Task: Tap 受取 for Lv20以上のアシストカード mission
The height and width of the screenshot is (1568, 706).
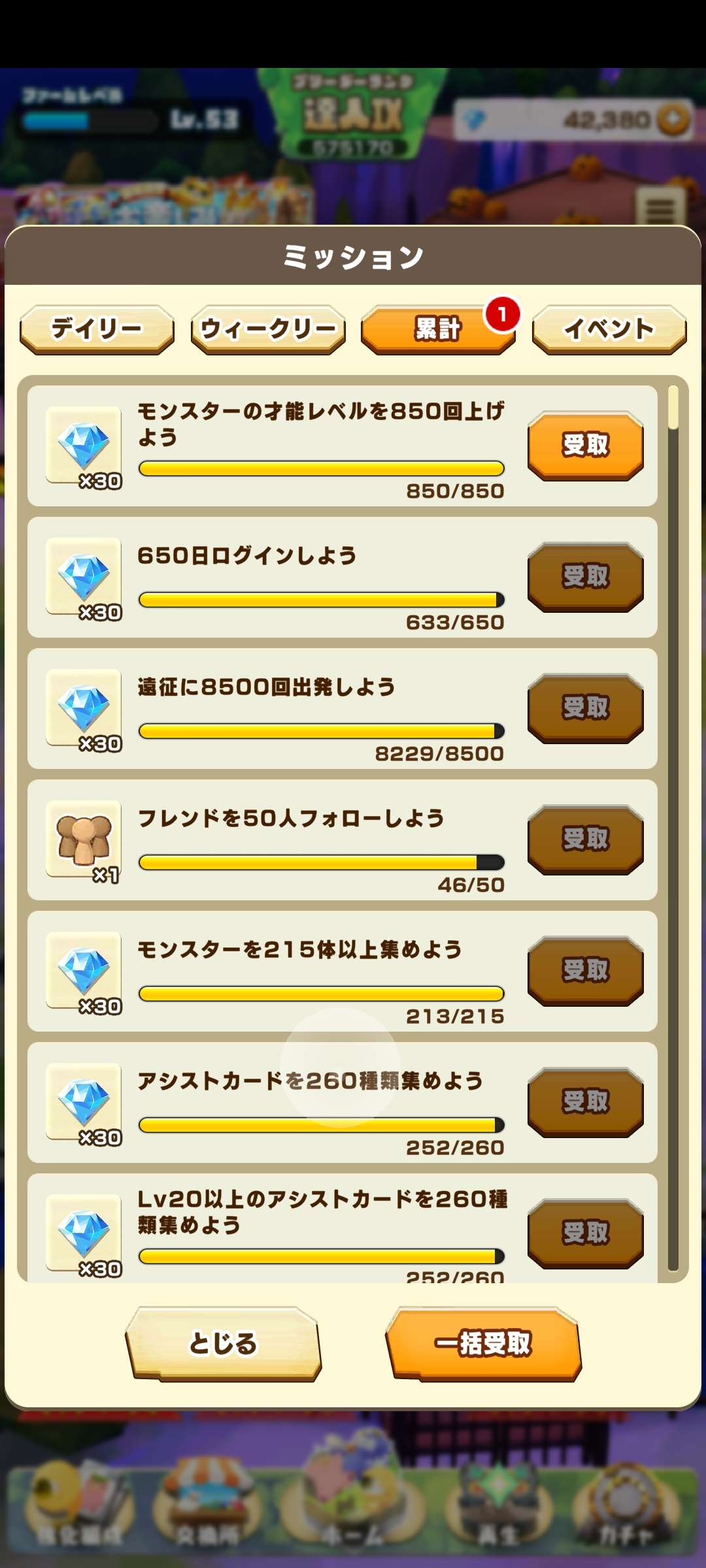Action: 585,1233
